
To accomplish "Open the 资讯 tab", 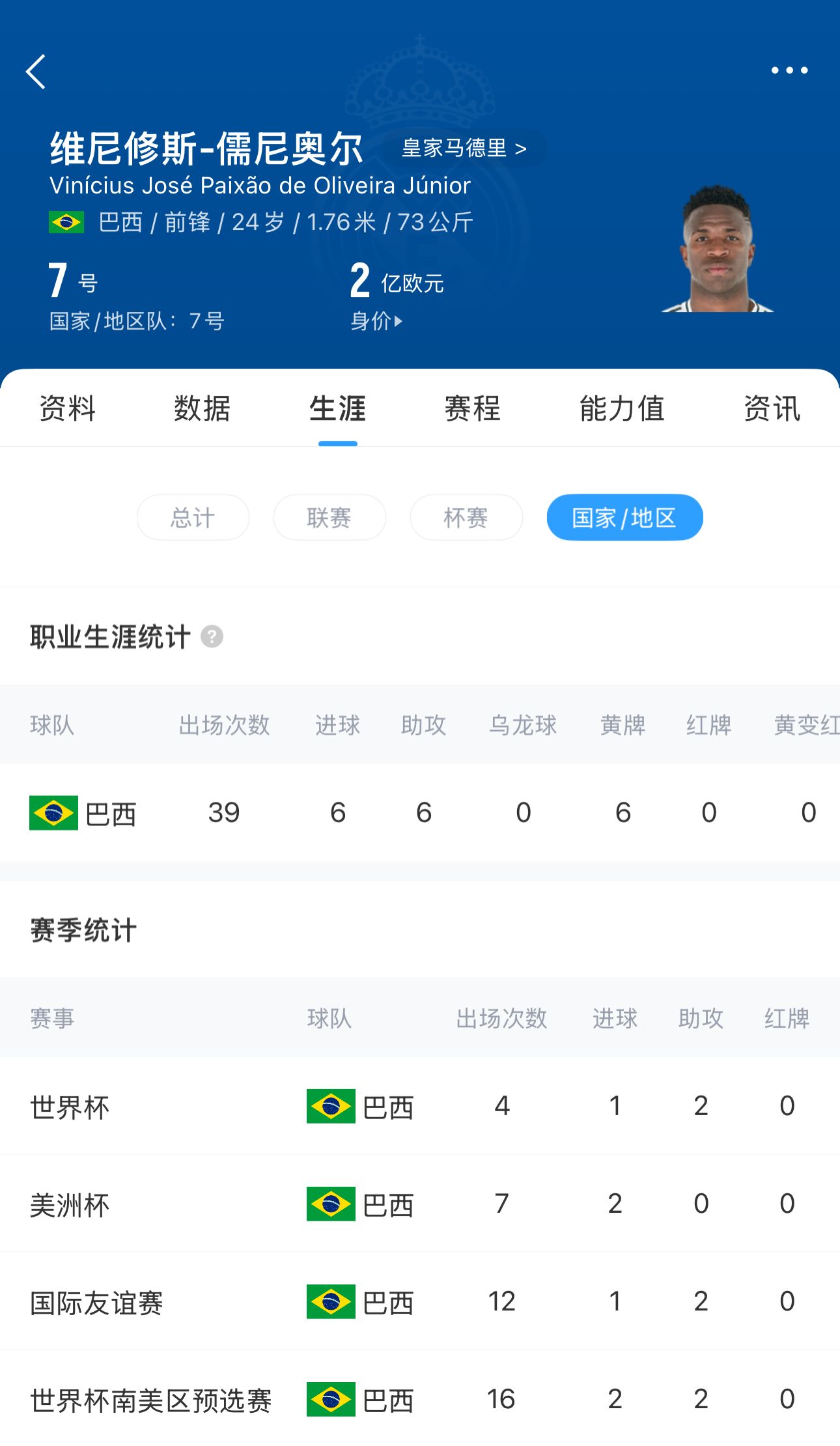I will (772, 409).
